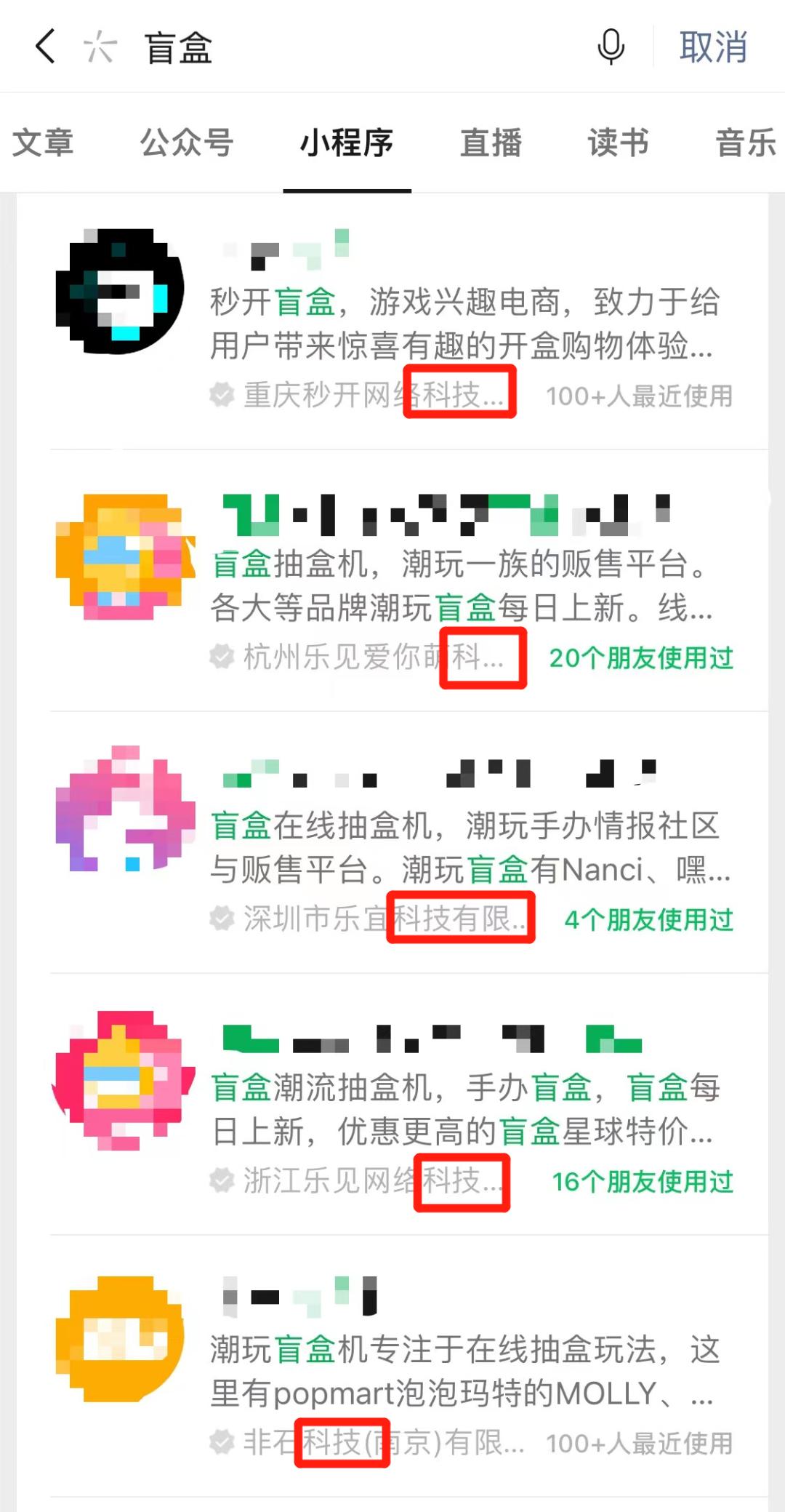The height and width of the screenshot is (1512, 785).
Task: Go back with the left arrow
Action: pos(45,47)
